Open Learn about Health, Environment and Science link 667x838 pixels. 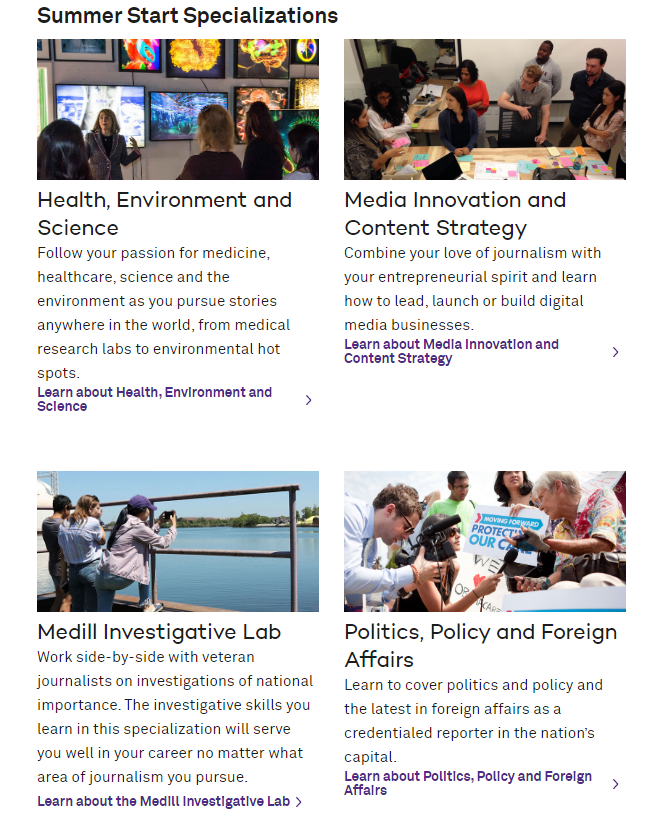(155, 399)
